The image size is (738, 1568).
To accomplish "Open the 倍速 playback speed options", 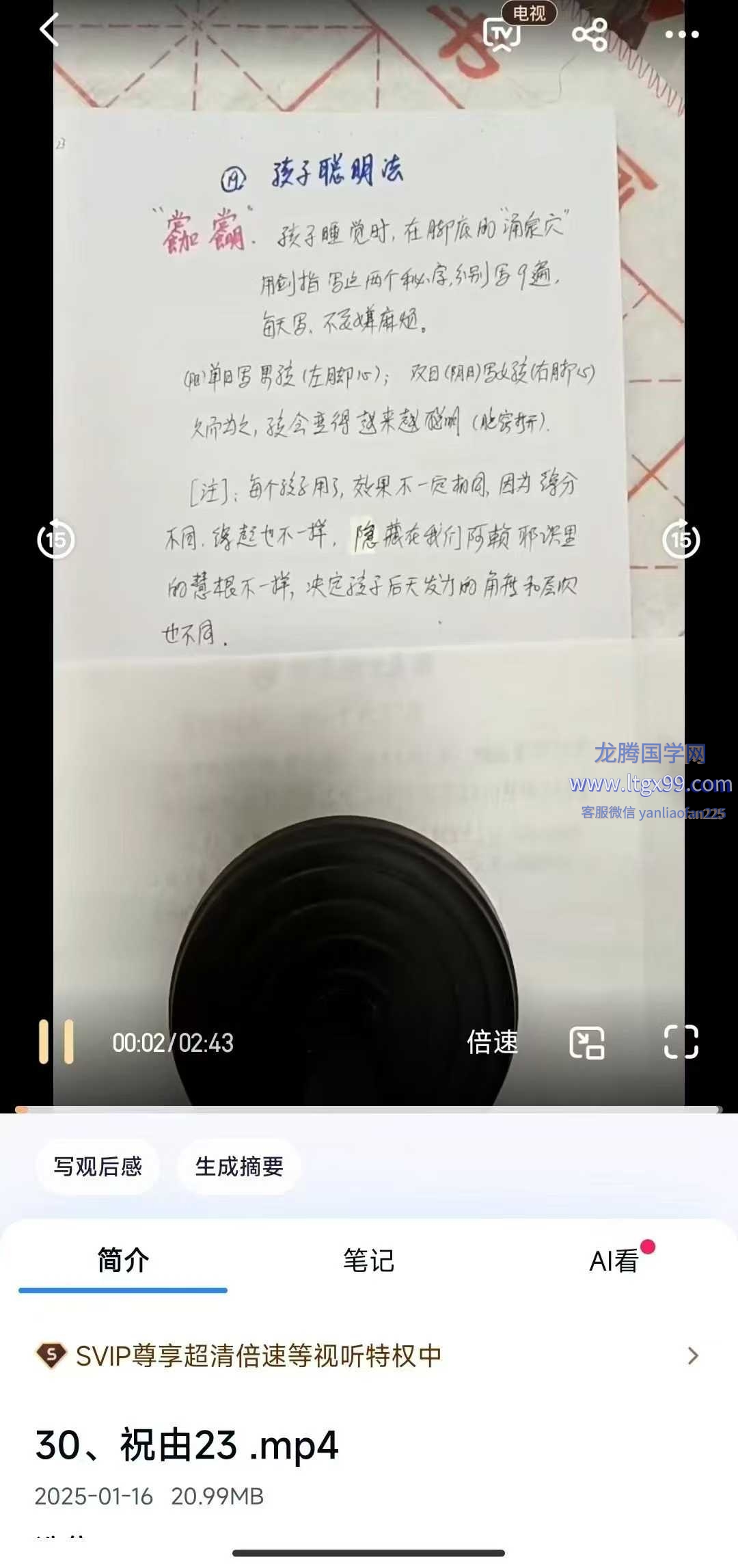I will pyautogui.click(x=492, y=1042).
